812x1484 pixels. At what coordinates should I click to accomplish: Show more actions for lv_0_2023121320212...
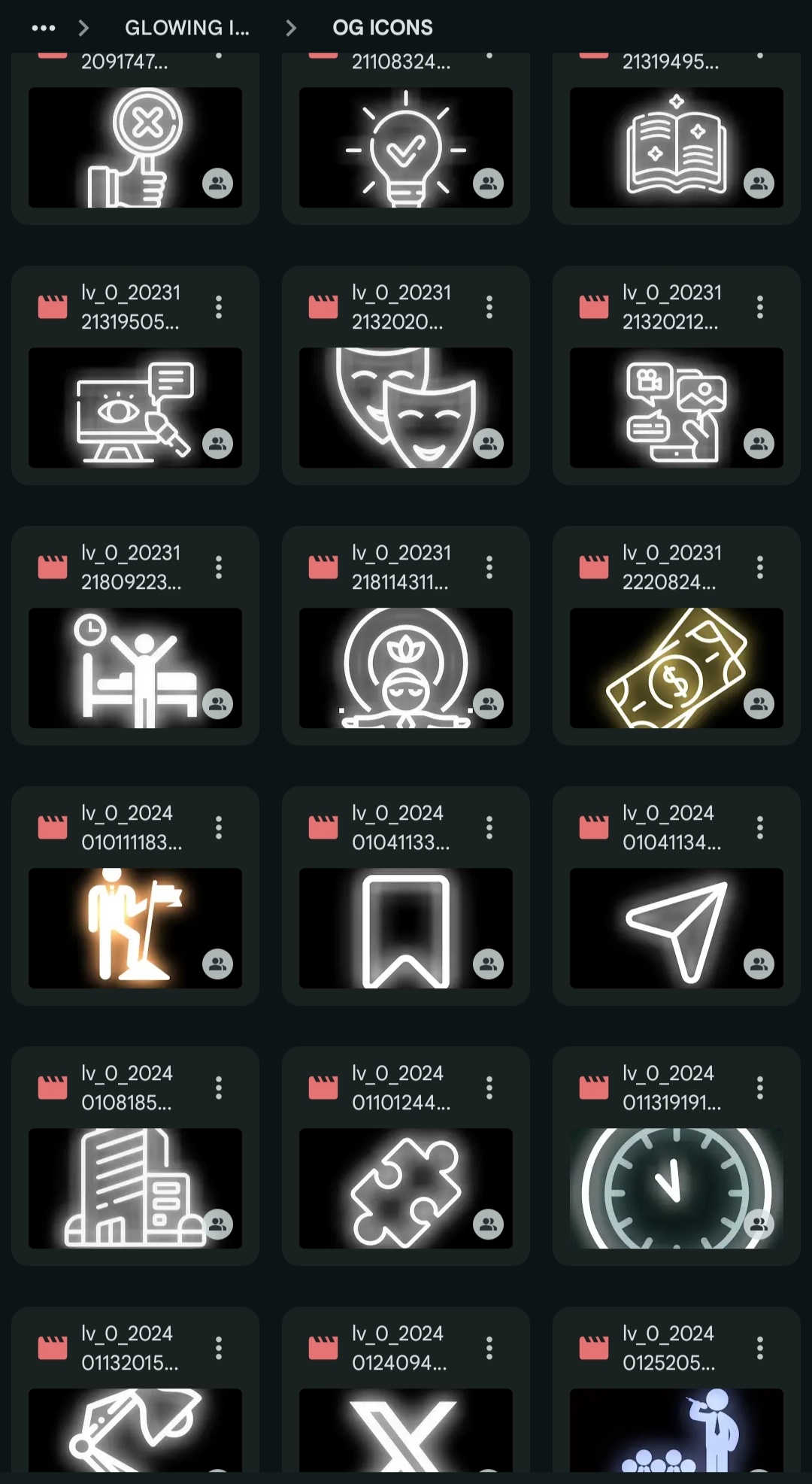[760, 307]
